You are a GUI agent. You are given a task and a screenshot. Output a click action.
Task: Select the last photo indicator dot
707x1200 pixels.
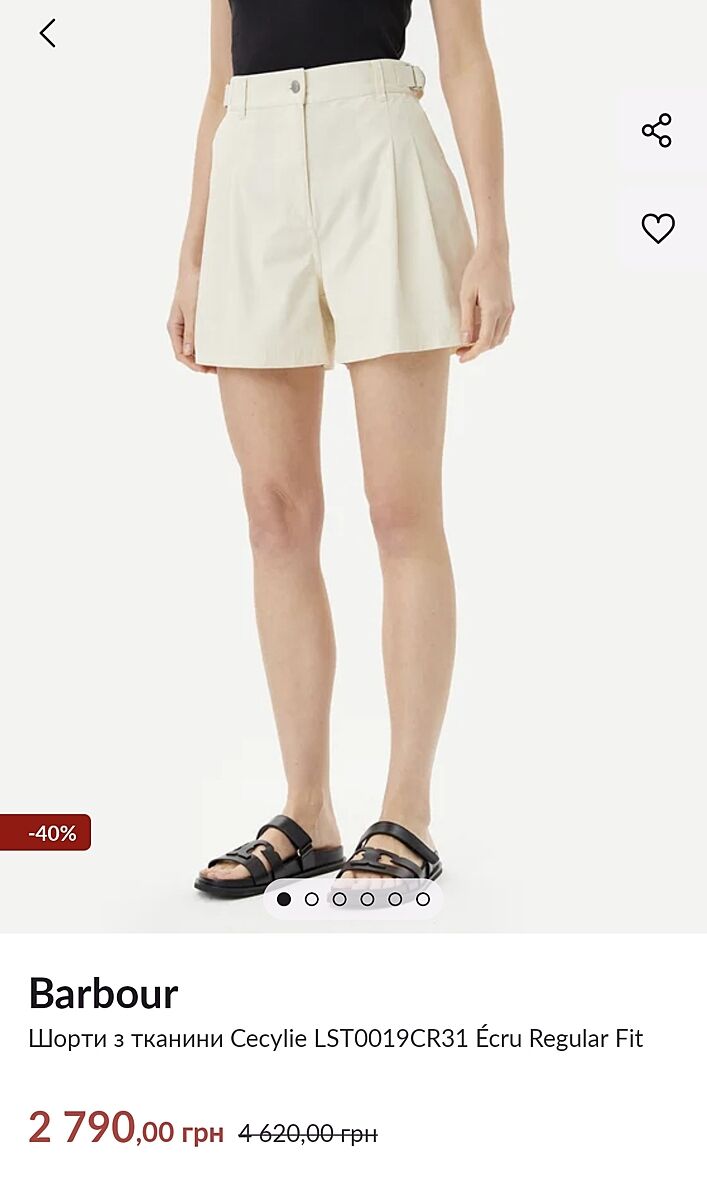pyautogui.click(x=423, y=899)
